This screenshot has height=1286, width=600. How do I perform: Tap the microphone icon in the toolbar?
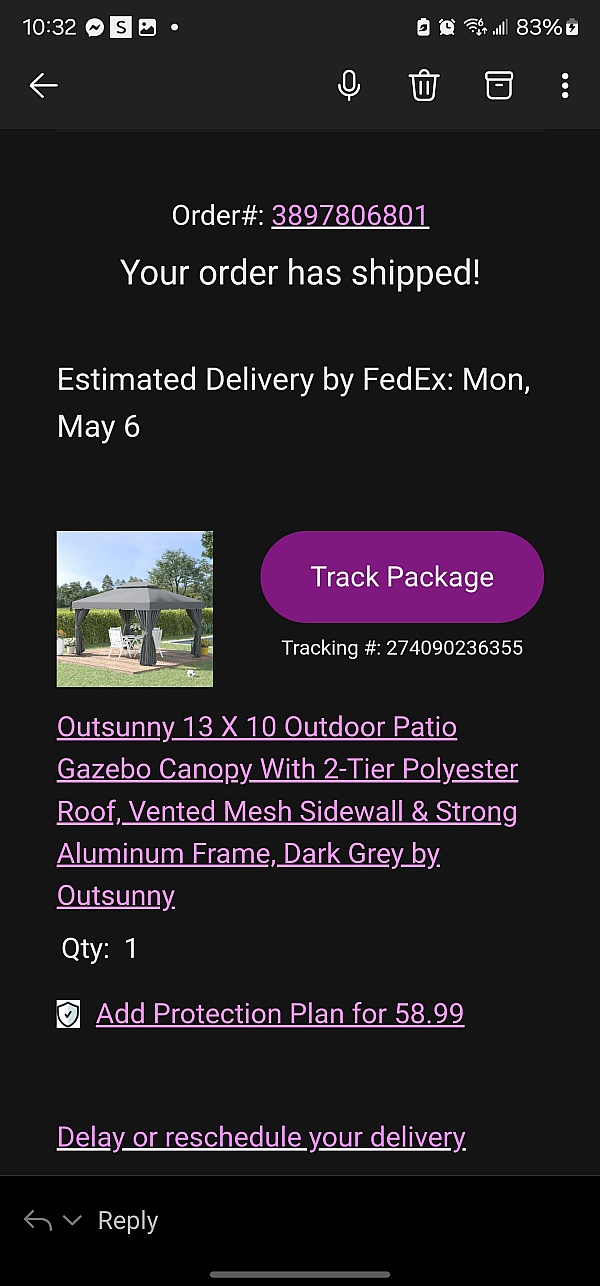coord(349,86)
